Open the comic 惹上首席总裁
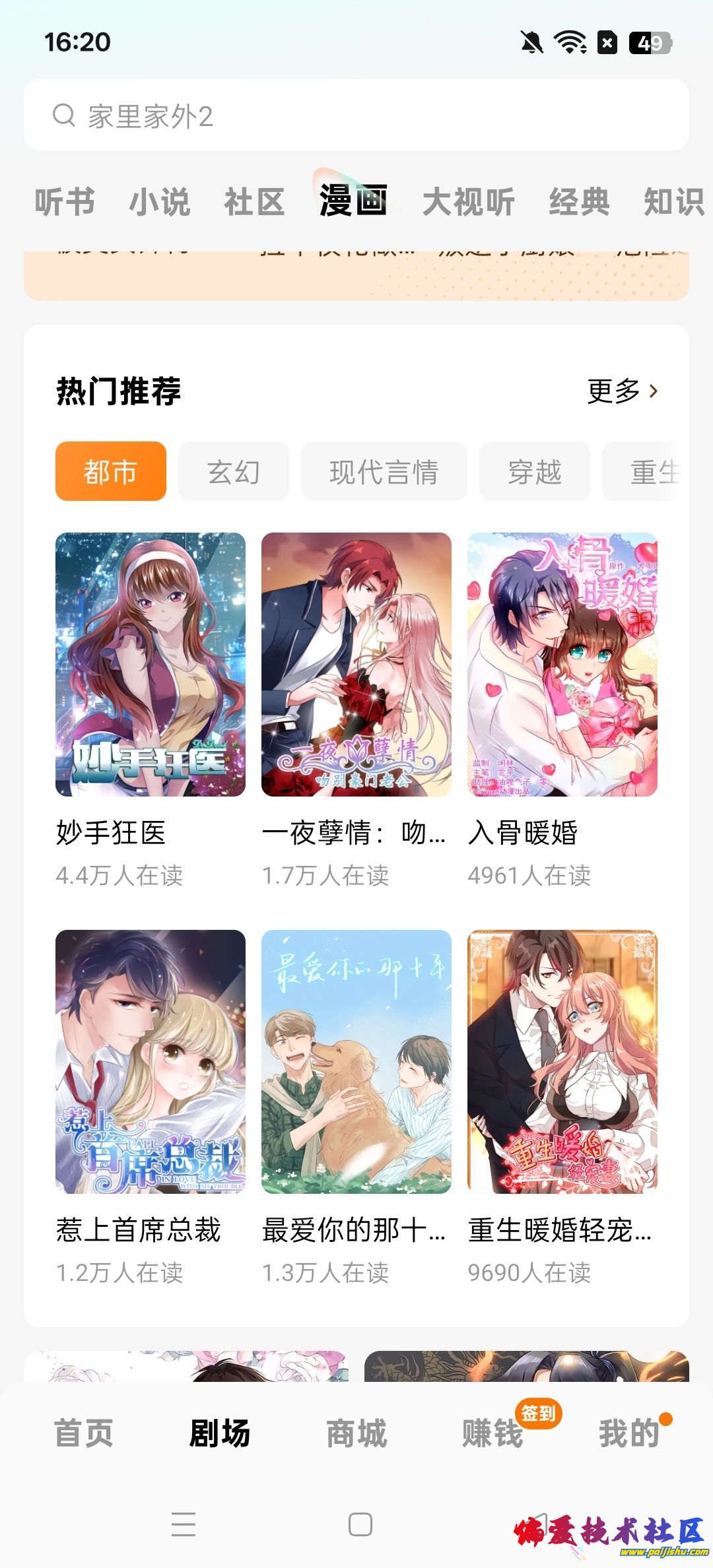The width and height of the screenshot is (713, 1568). pos(151,1061)
